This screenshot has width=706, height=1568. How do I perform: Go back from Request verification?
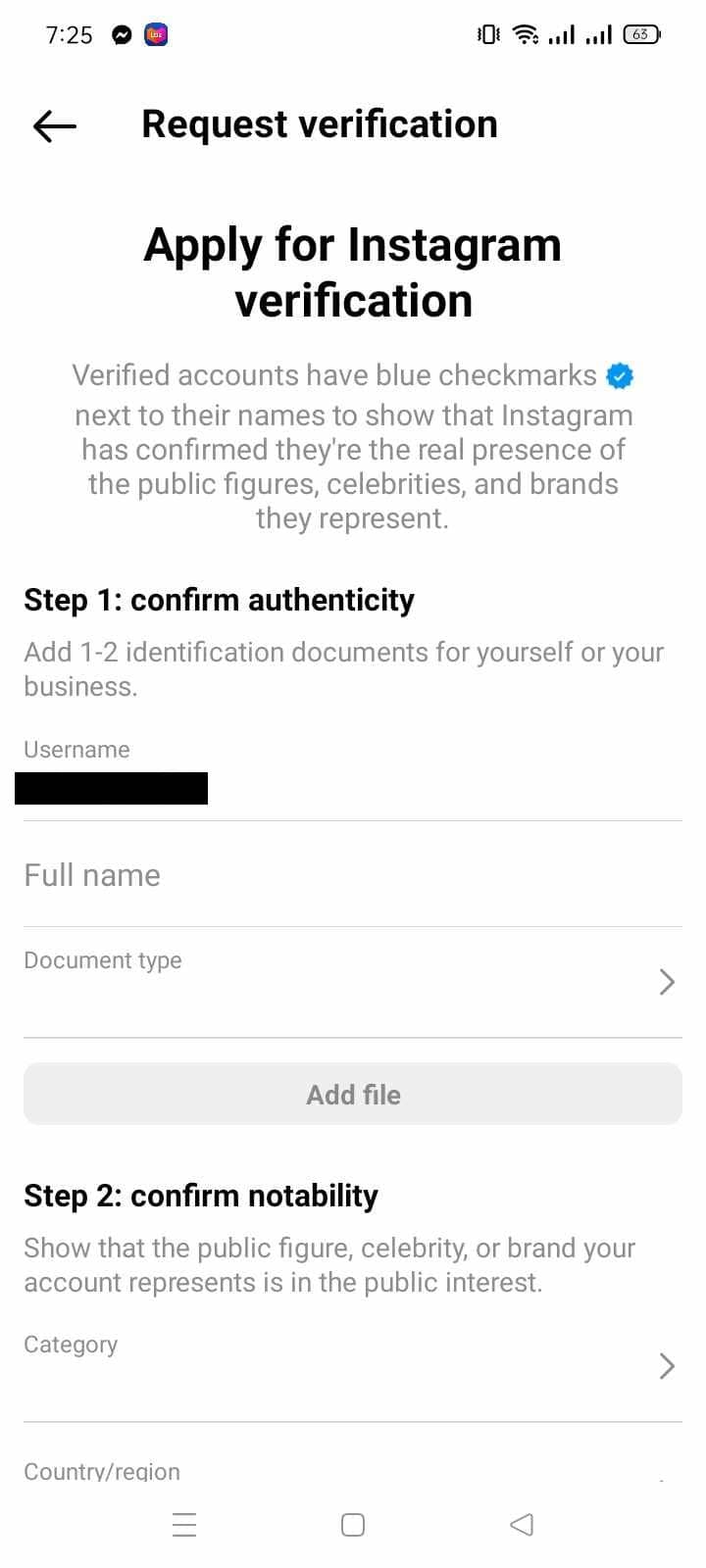point(55,124)
